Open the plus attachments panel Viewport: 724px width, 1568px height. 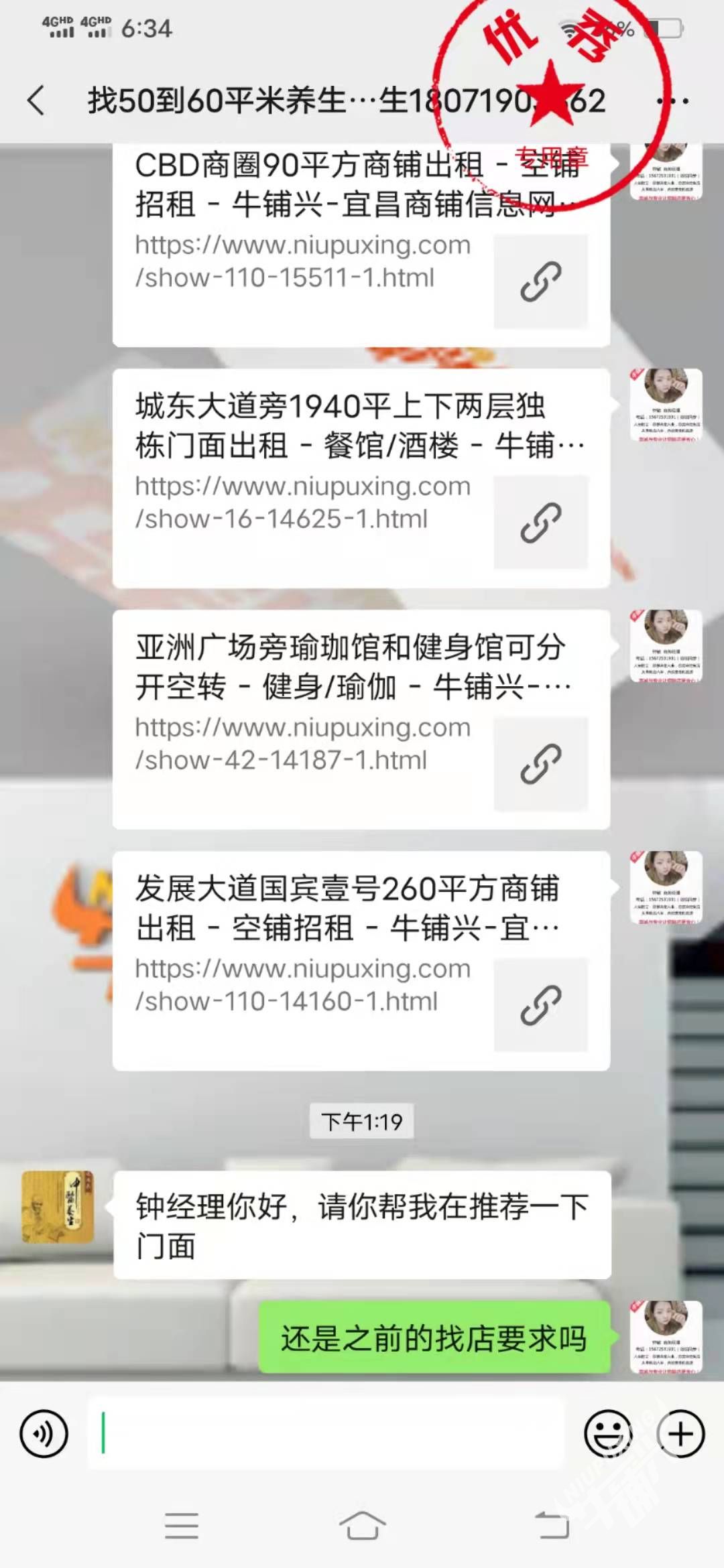[680, 1434]
